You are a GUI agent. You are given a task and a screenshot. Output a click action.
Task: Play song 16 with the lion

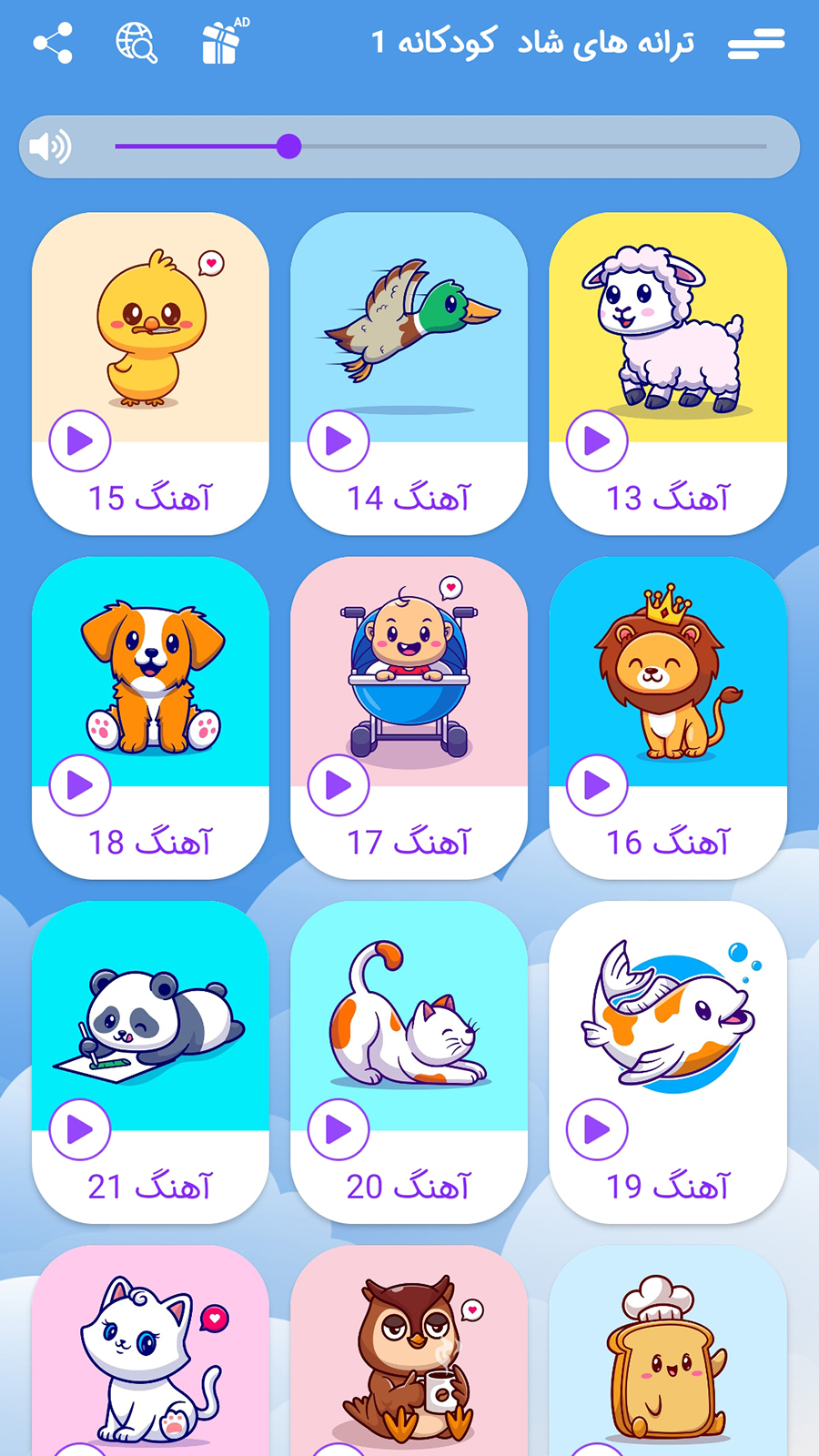pos(597,785)
